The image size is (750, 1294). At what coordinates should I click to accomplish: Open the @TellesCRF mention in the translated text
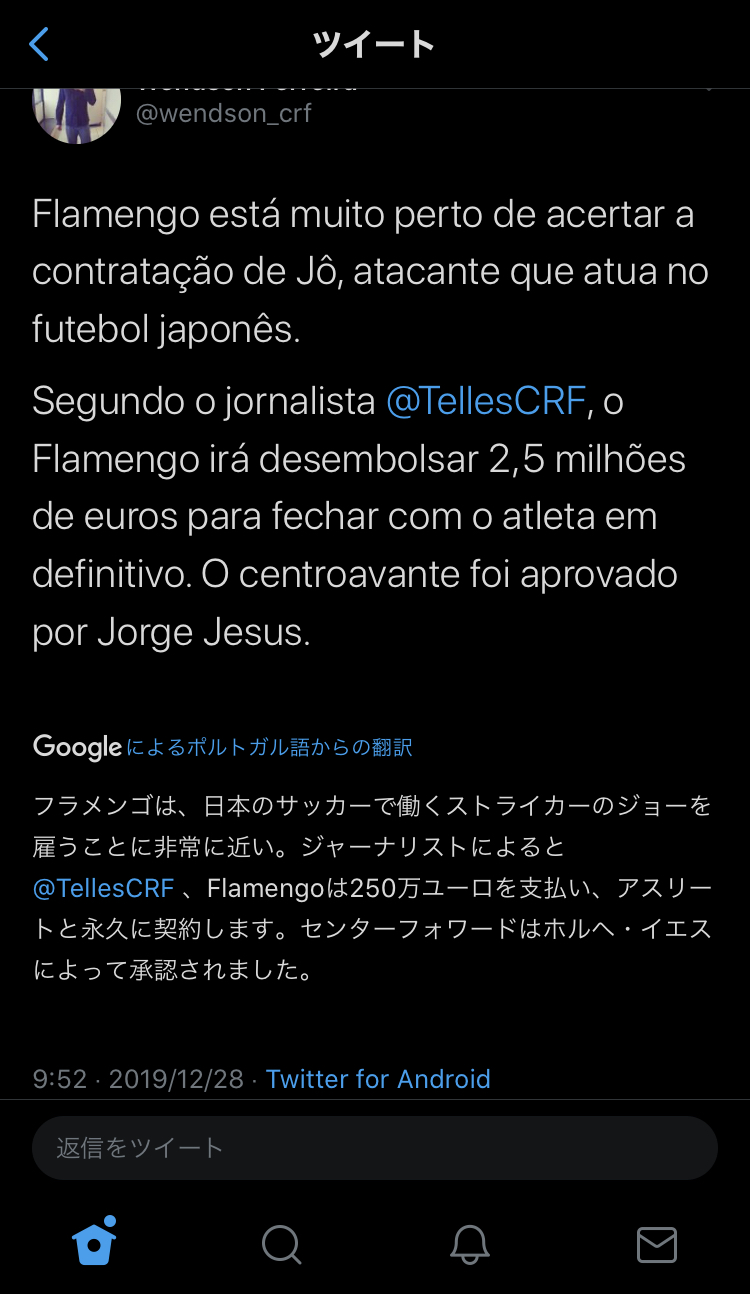coord(104,888)
